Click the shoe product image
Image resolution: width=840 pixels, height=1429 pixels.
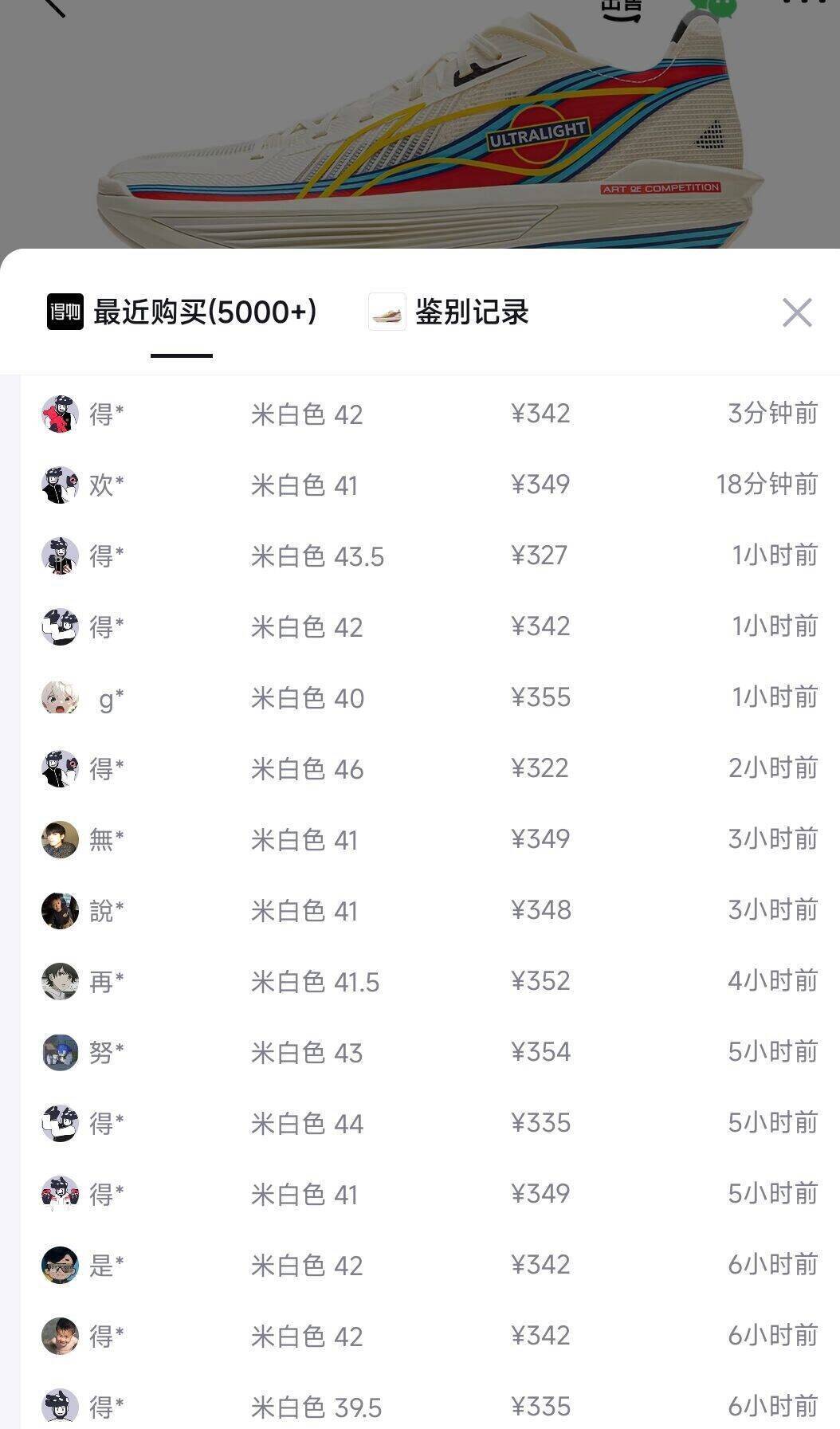pyautogui.click(x=420, y=120)
